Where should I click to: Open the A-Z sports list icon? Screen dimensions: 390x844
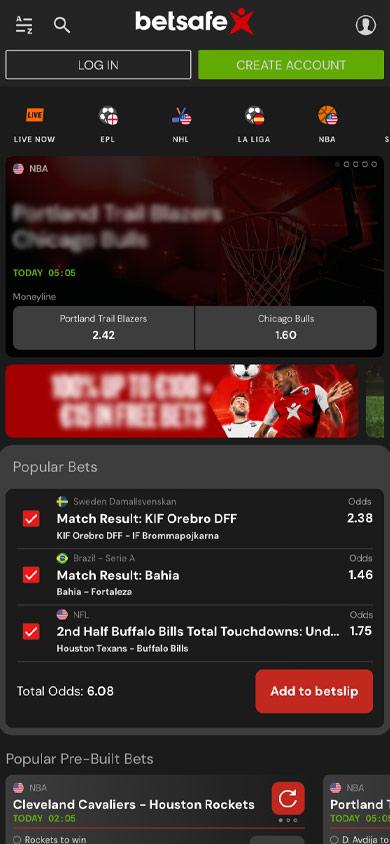(x=24, y=25)
